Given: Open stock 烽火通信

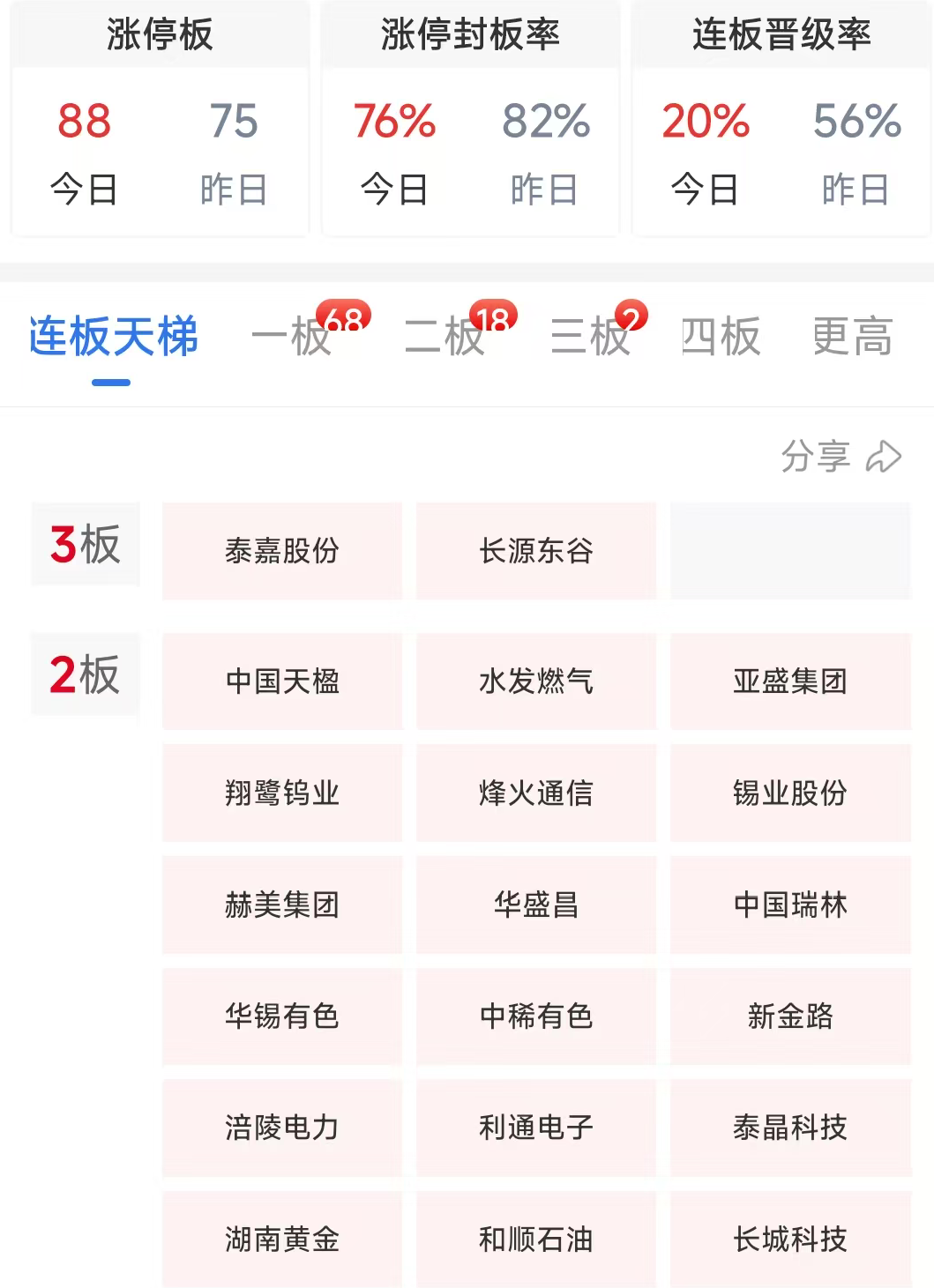Looking at the screenshot, I should 536,793.
